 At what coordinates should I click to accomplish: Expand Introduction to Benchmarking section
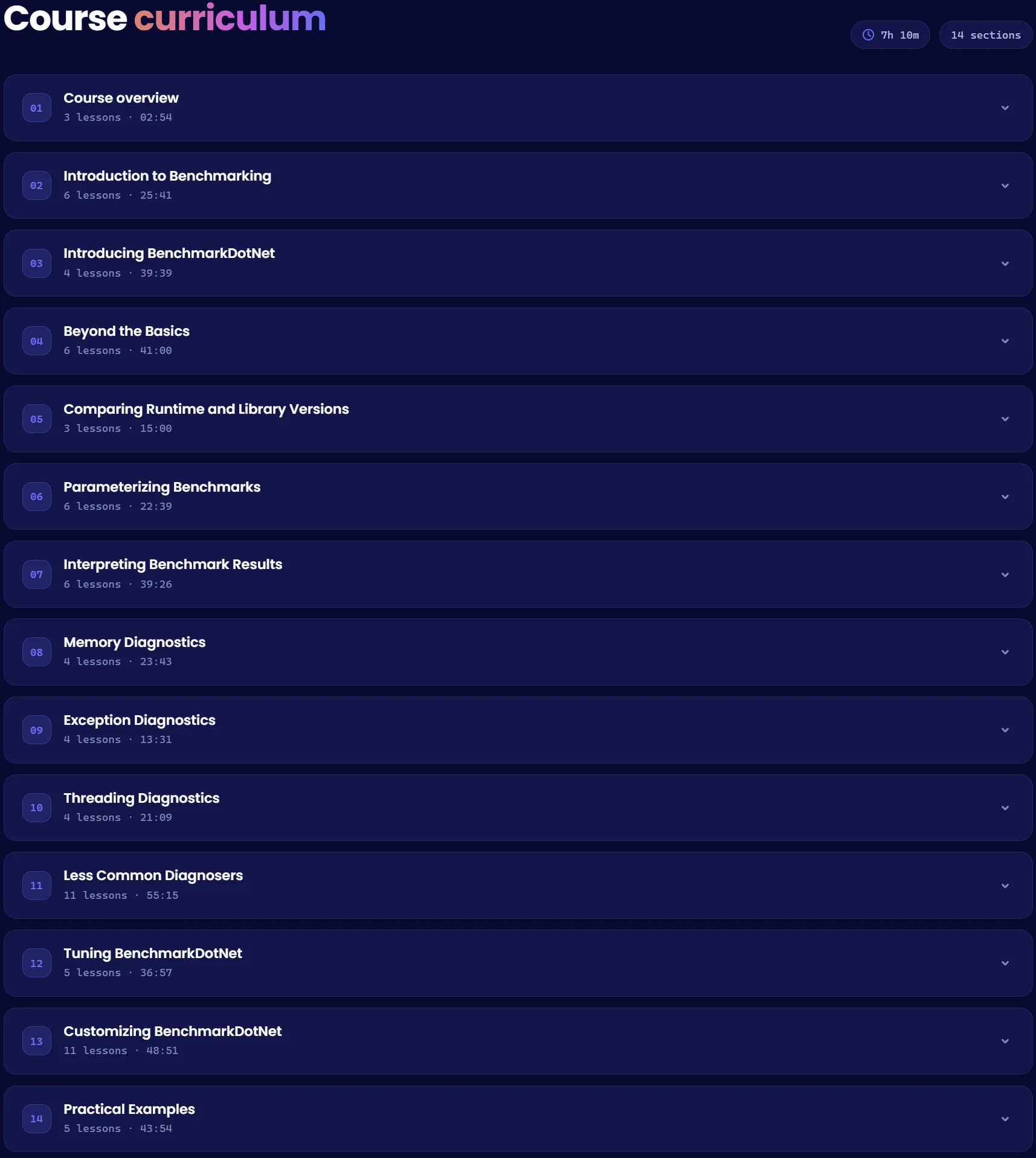click(x=518, y=185)
